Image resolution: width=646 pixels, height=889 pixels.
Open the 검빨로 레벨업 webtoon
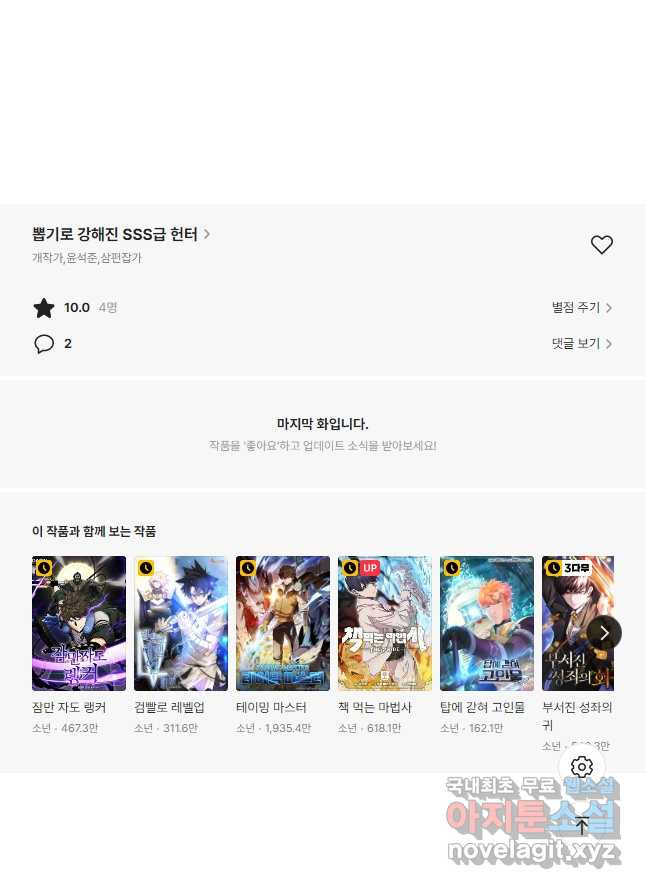pyautogui.click(x=181, y=623)
